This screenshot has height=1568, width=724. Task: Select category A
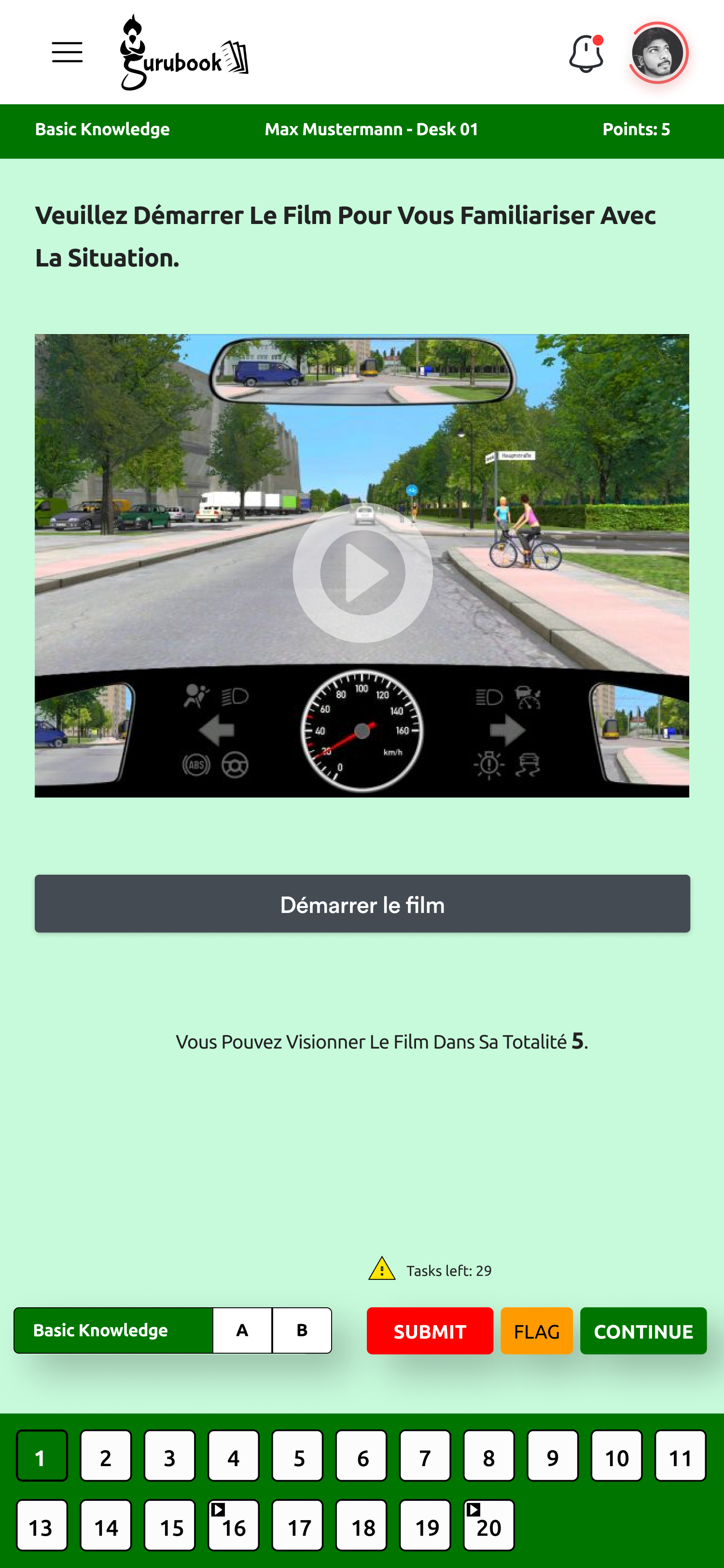click(x=242, y=1330)
